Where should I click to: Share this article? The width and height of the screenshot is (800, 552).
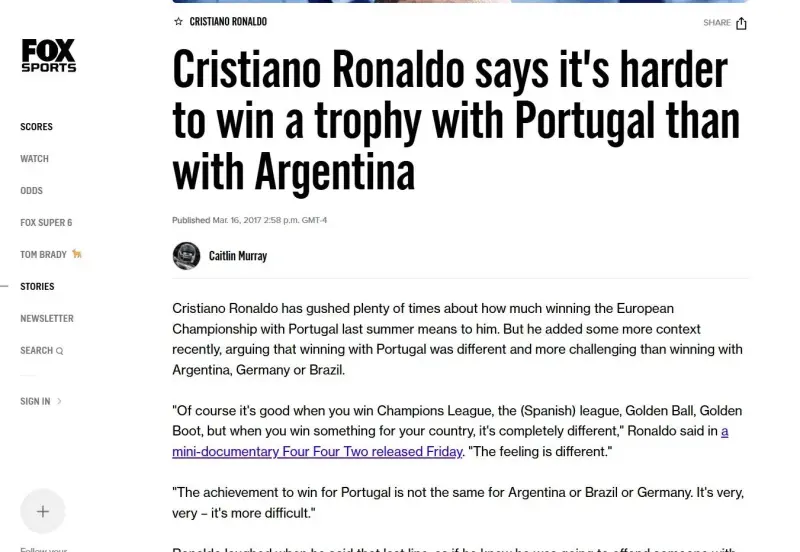point(725,23)
